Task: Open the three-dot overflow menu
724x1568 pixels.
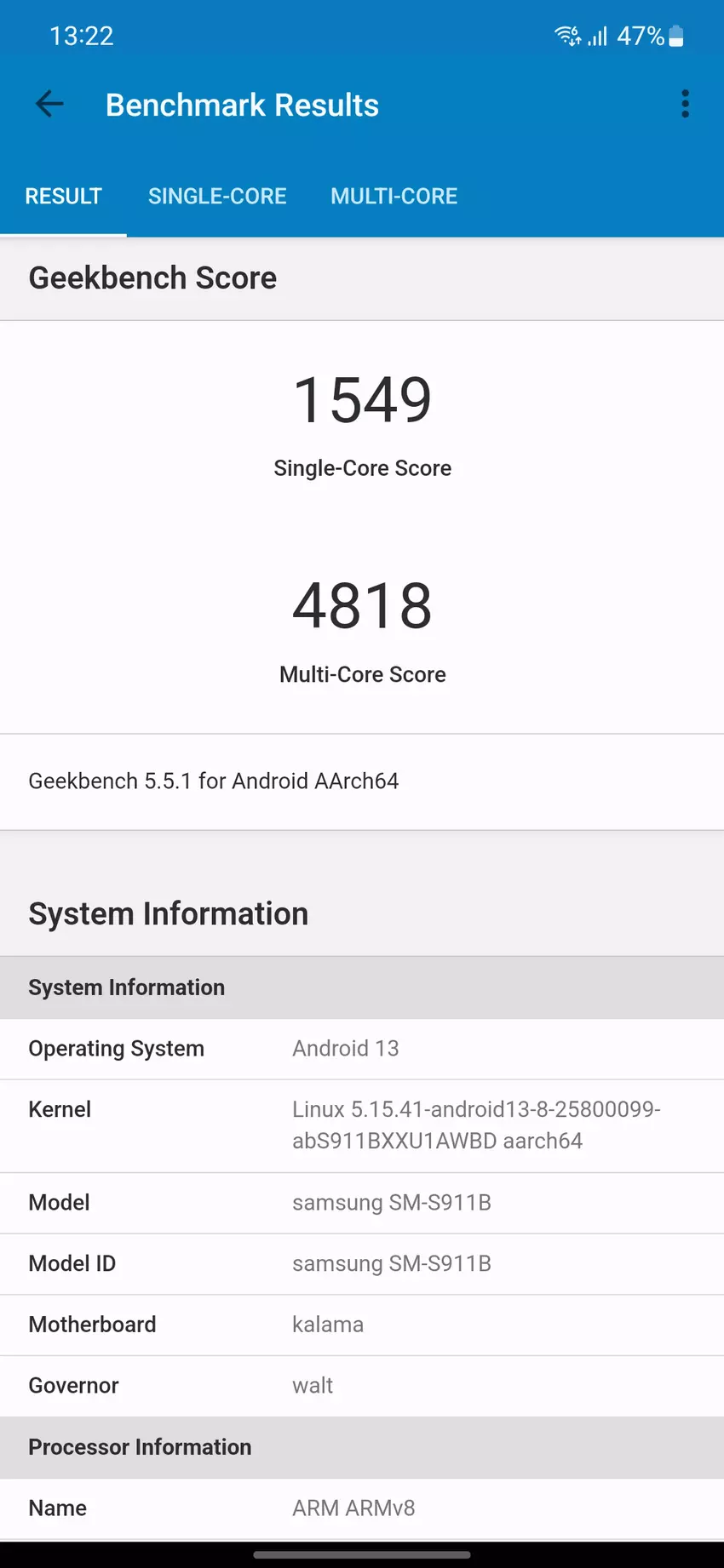Action: tap(685, 104)
